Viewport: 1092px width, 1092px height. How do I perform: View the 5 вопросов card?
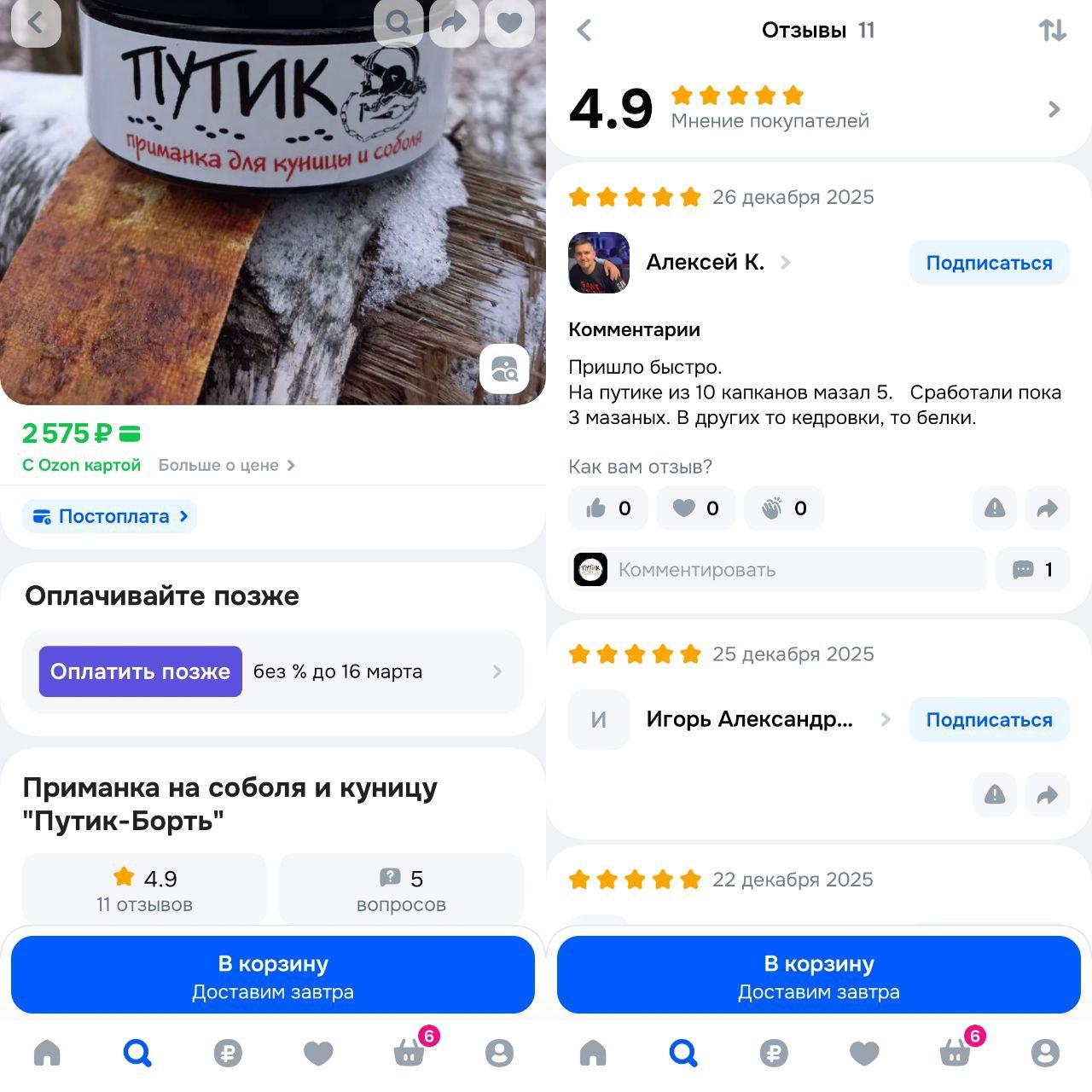(400, 890)
